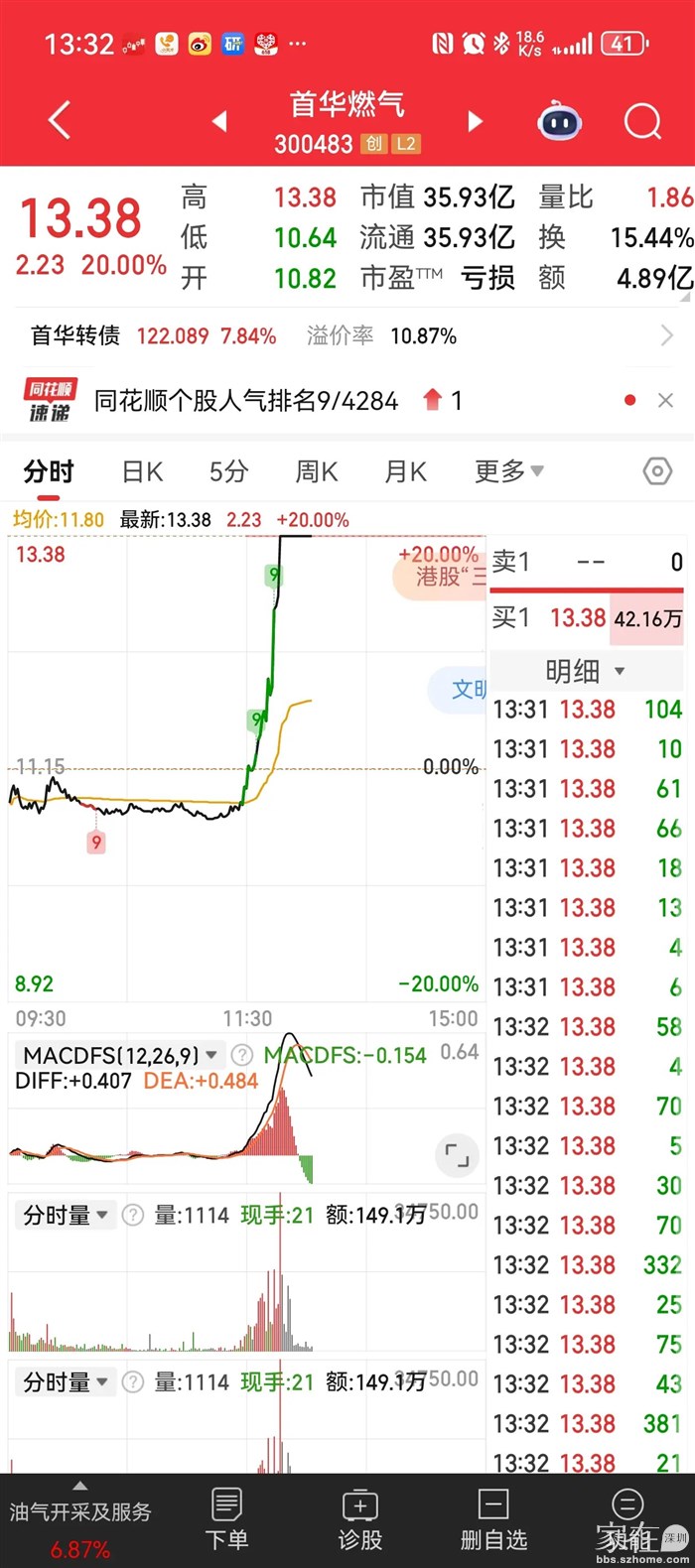
Task: Dismiss the 同花顺速递 popularity banner
Action: [665, 400]
